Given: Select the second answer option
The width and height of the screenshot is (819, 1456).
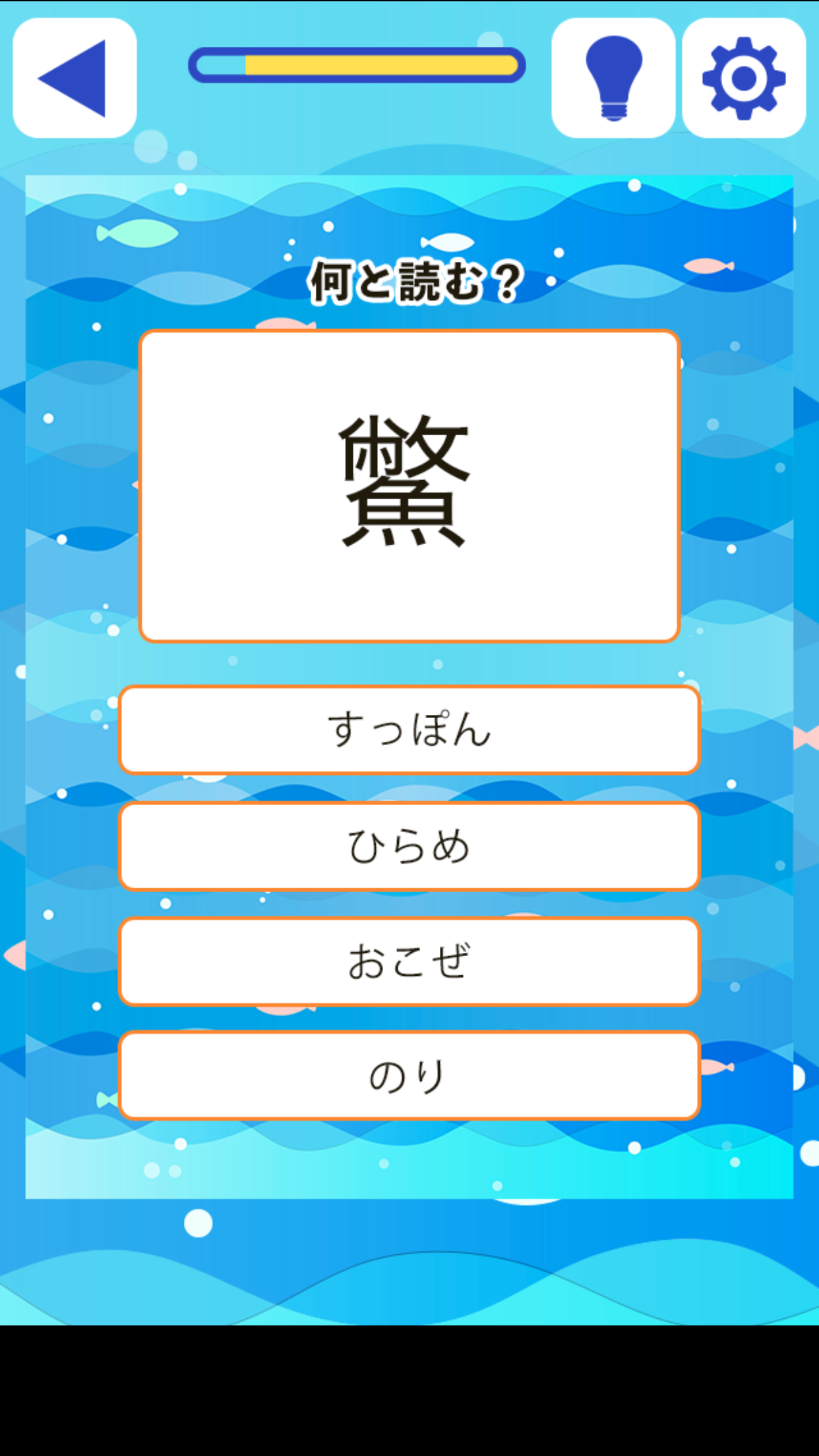Looking at the screenshot, I should pyautogui.click(x=409, y=846).
